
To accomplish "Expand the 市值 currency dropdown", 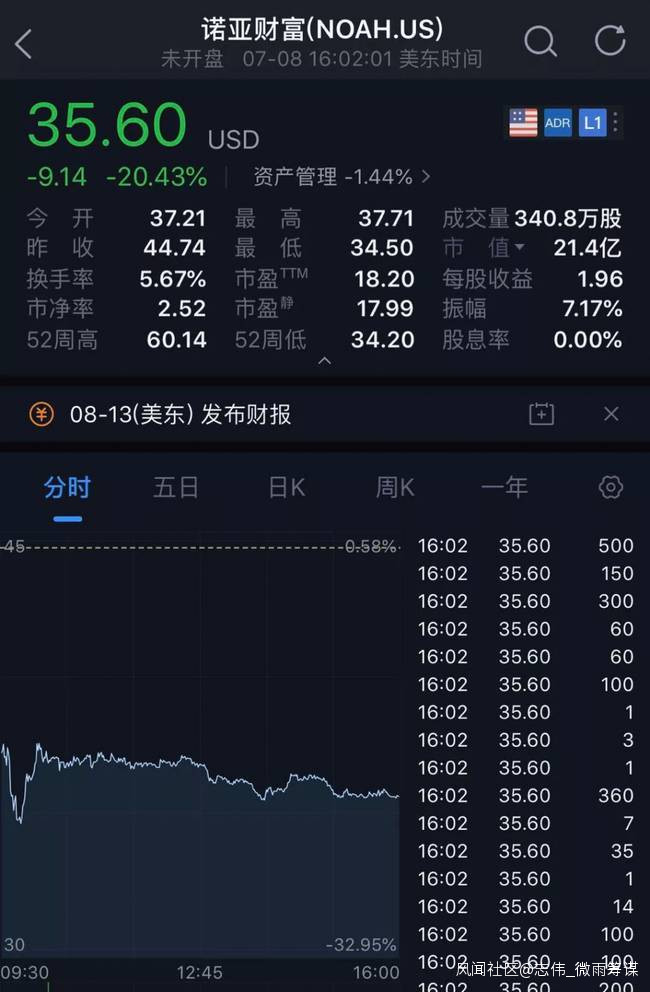I will (519, 247).
